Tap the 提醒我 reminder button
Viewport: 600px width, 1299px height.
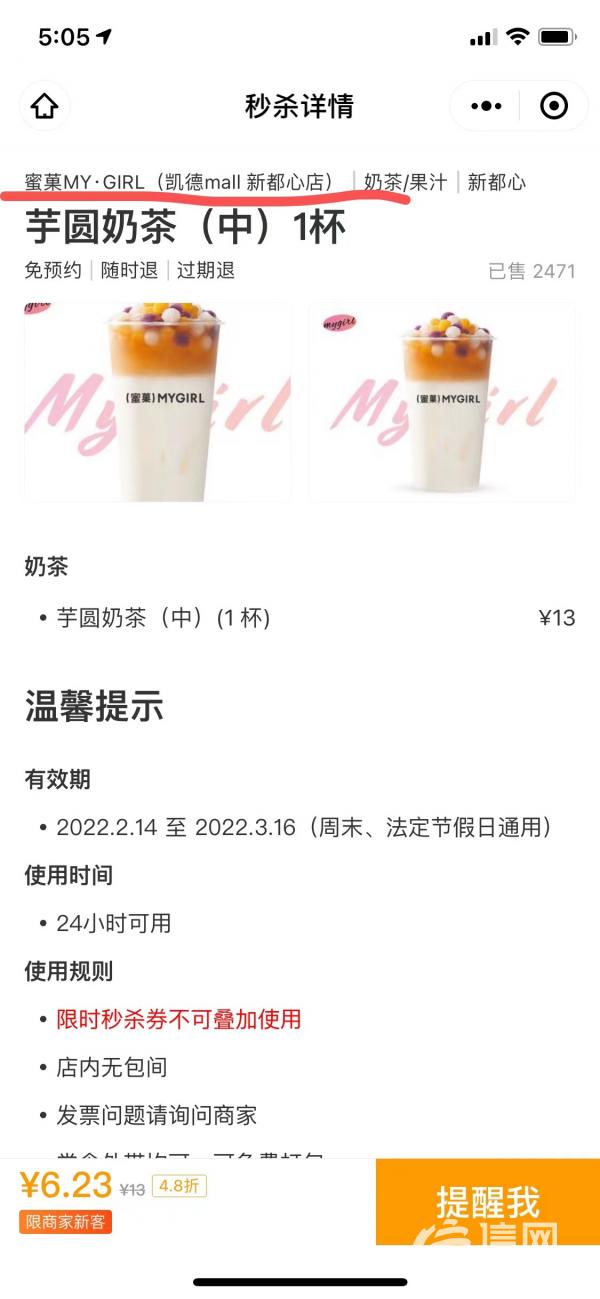tap(488, 1202)
